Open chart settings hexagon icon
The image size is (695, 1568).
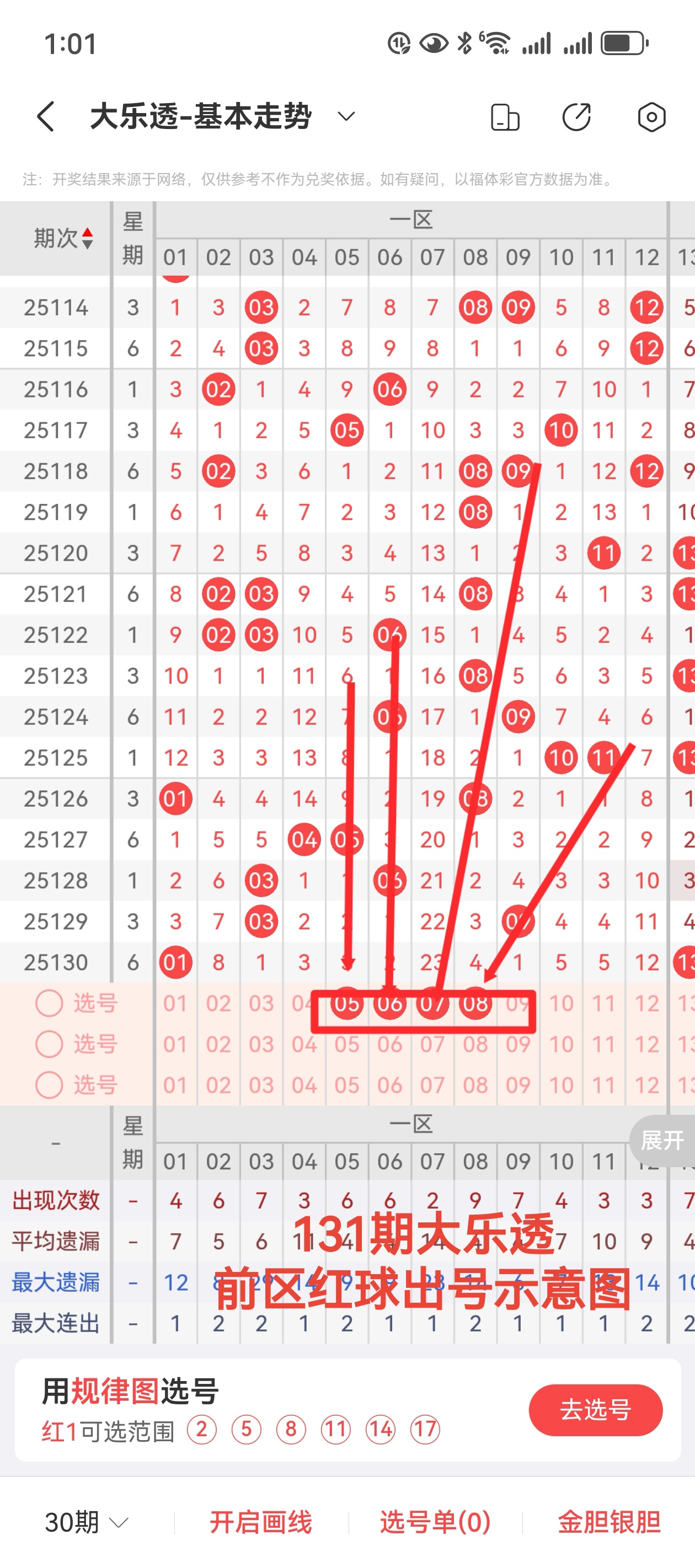pos(651,117)
